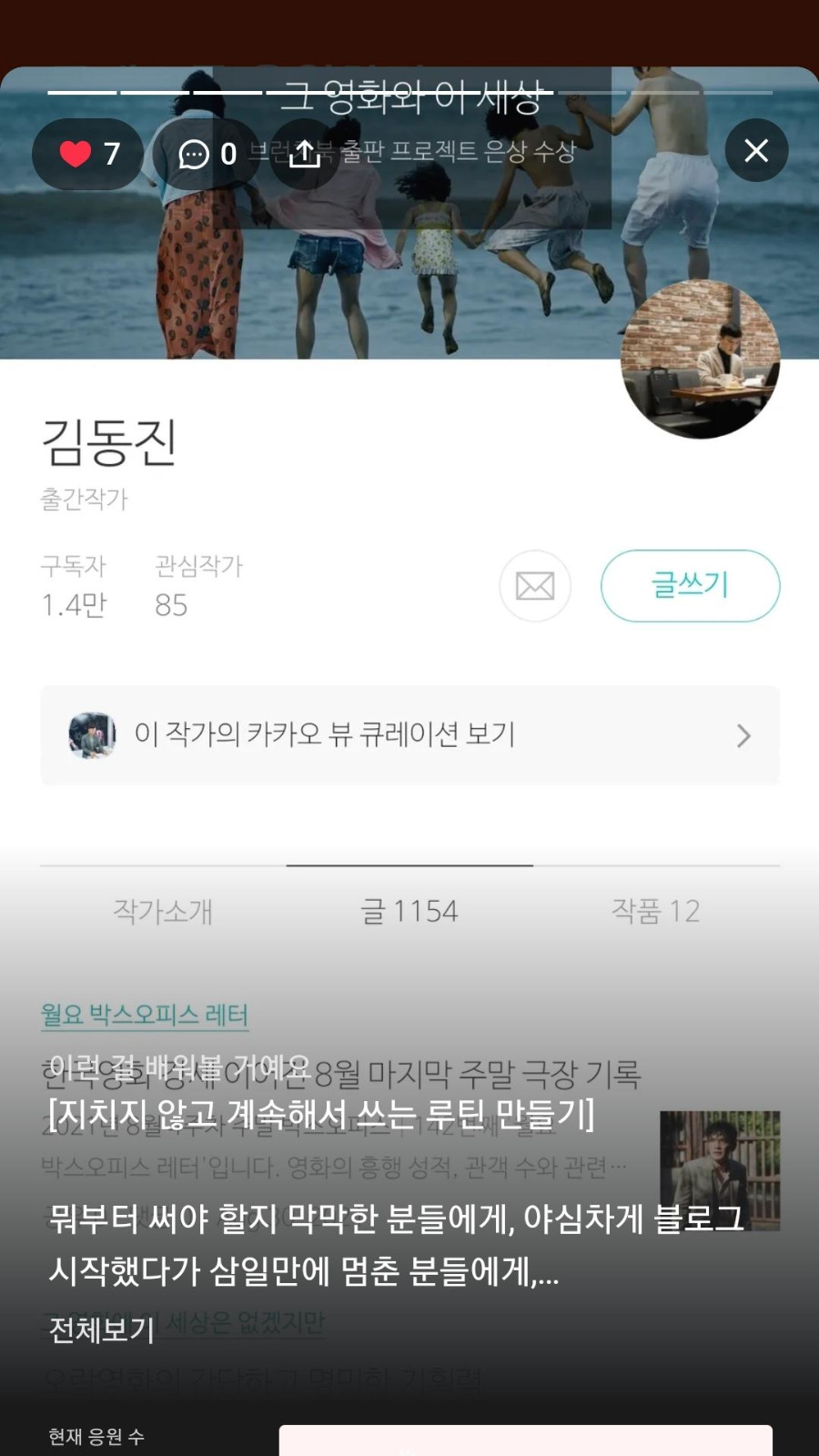The image size is (819, 1456).
Task: Tap the comment counter showing 0
Action: [x=227, y=155]
